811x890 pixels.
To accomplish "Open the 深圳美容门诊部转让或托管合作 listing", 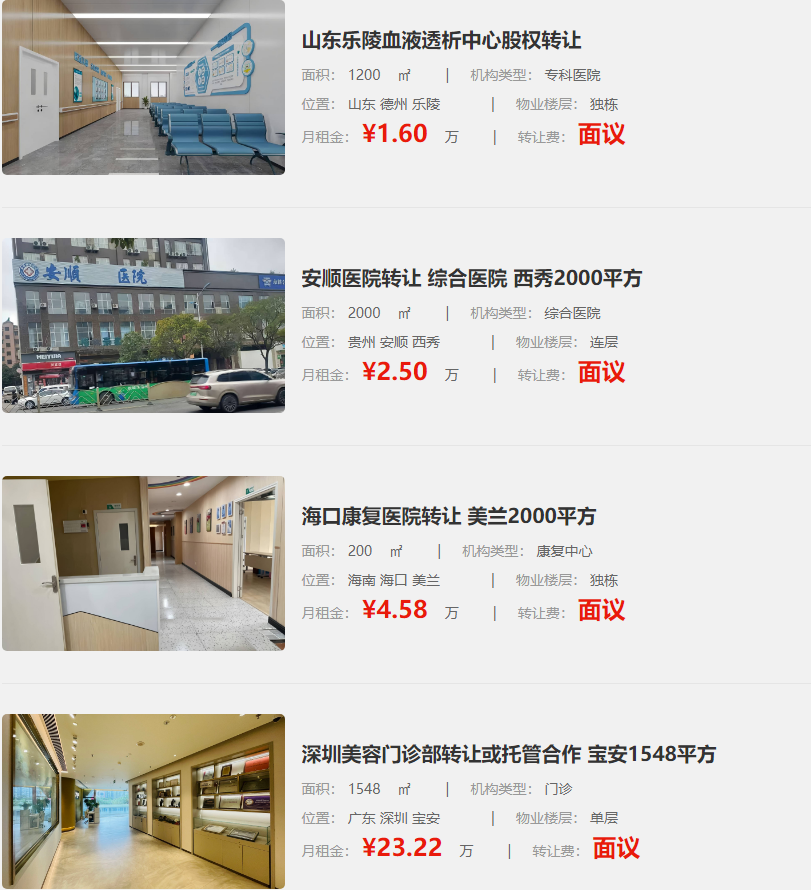I will pos(508,755).
